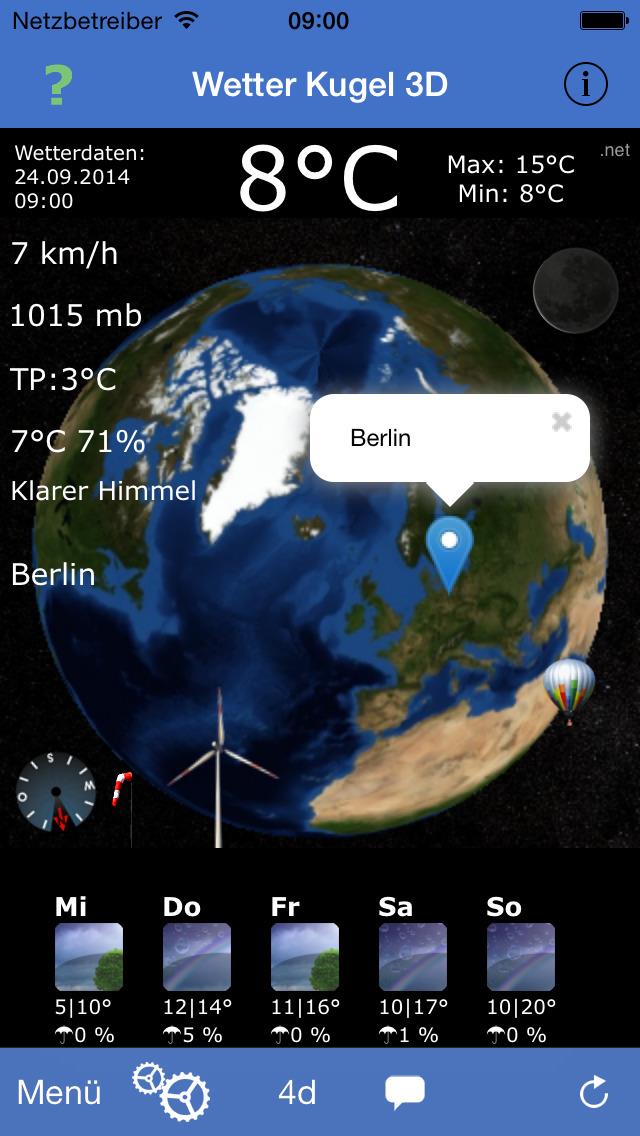The height and width of the screenshot is (1136, 640).
Task: Open the Menü button
Action: pos(60,1092)
